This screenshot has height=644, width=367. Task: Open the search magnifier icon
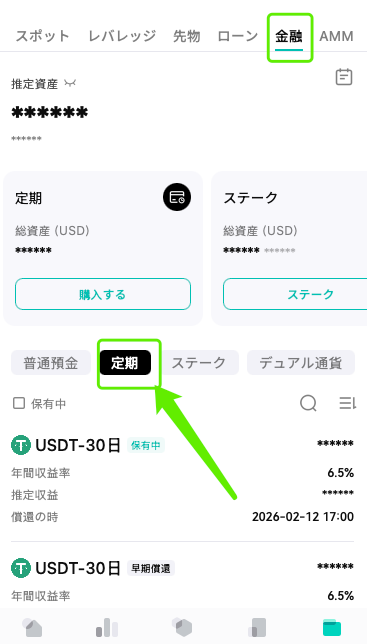tap(308, 403)
